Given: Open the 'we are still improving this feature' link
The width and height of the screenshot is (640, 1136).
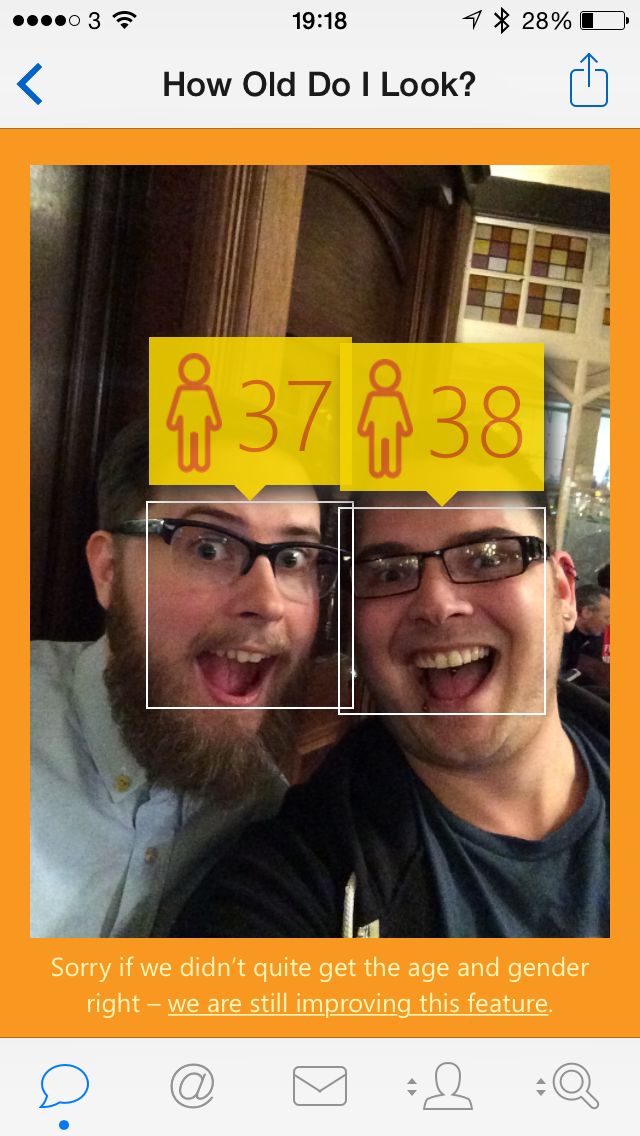Looking at the screenshot, I should click(x=358, y=1003).
